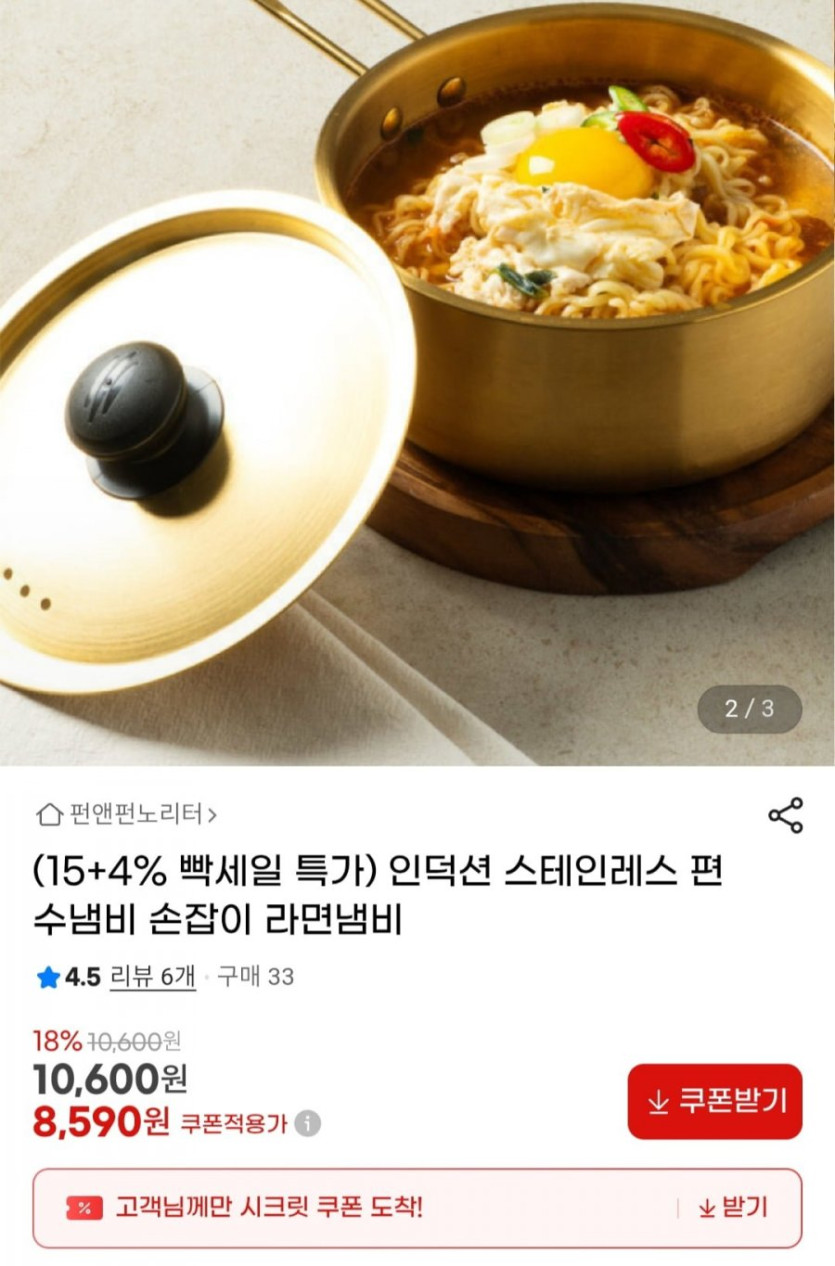Screen dimensions: 835x1266
Task: Open the 펀앤펀노리터 store page
Action: click(x=127, y=815)
